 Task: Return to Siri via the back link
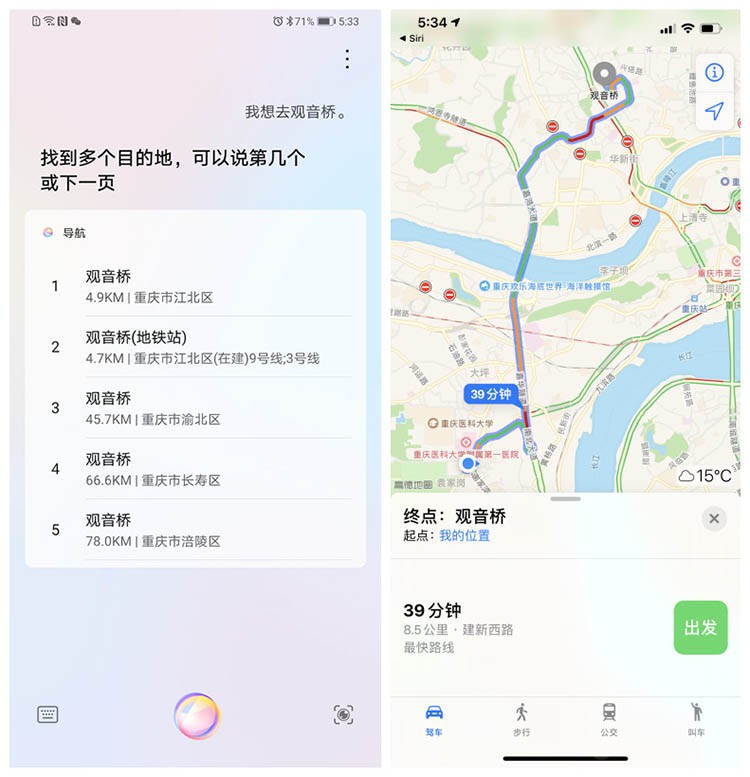coord(411,38)
